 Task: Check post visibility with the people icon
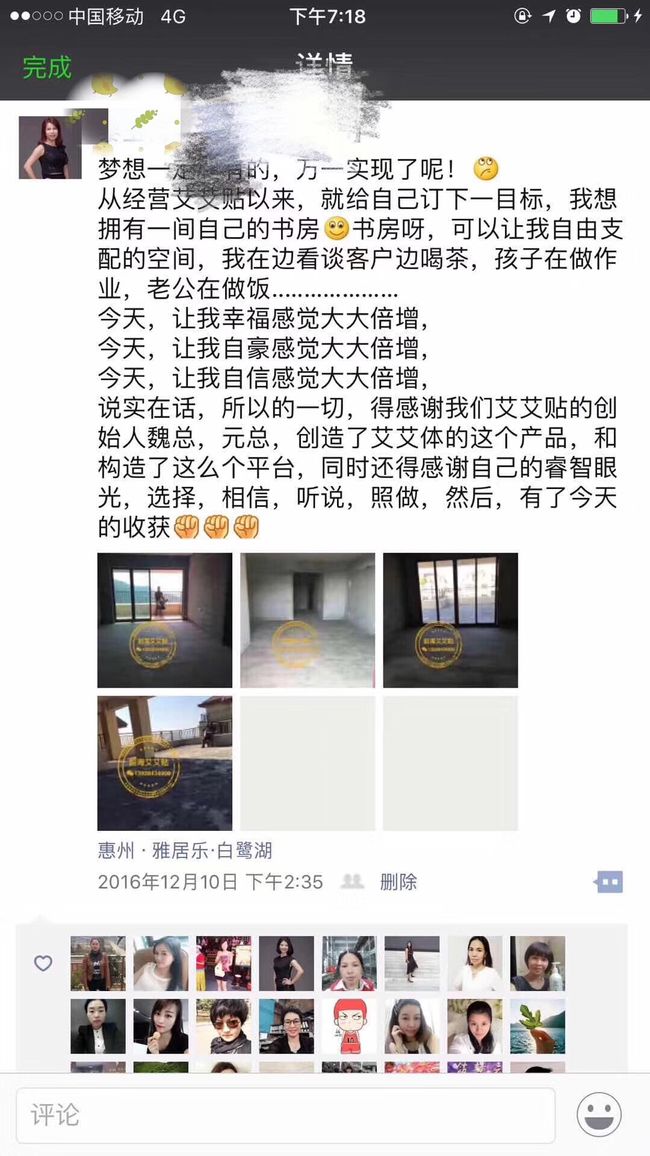(x=352, y=882)
